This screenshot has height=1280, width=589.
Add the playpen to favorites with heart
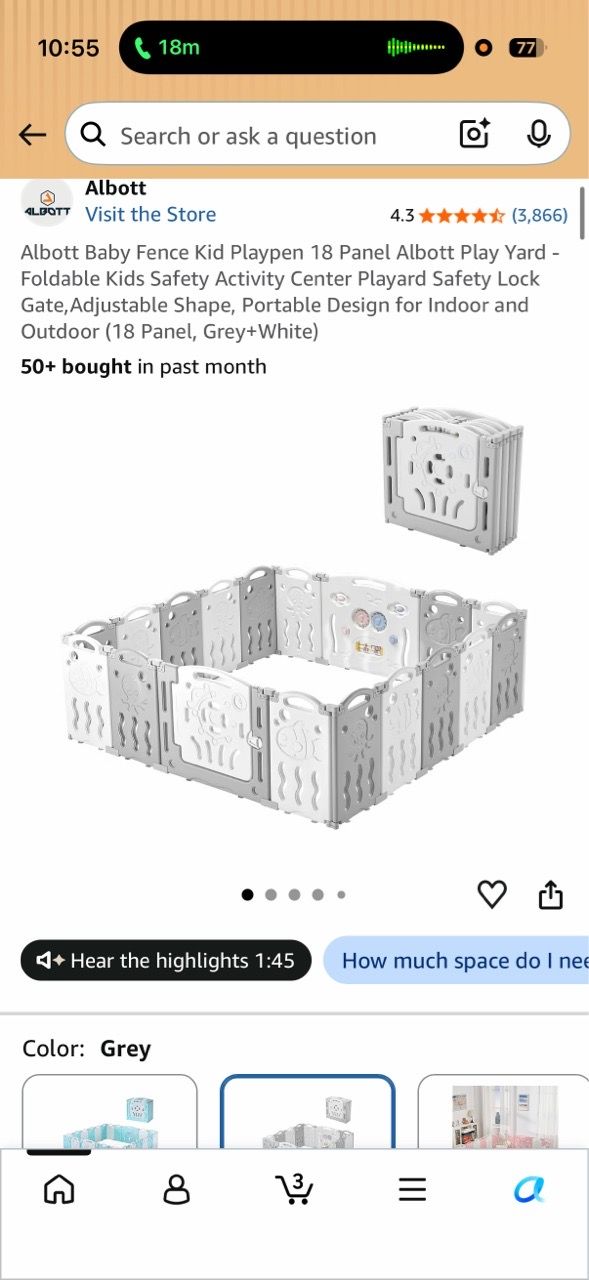(x=492, y=894)
